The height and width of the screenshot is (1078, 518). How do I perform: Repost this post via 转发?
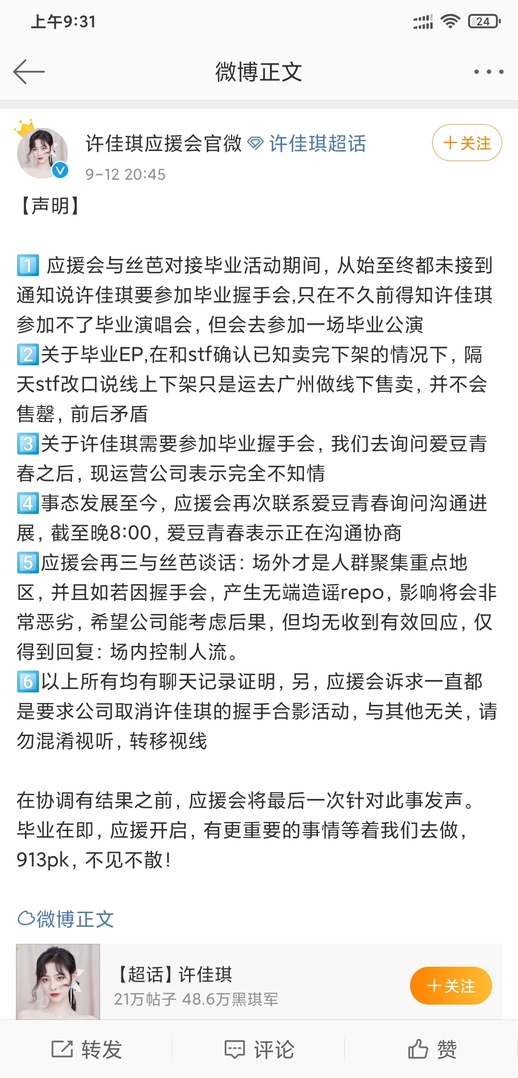pos(87,1049)
